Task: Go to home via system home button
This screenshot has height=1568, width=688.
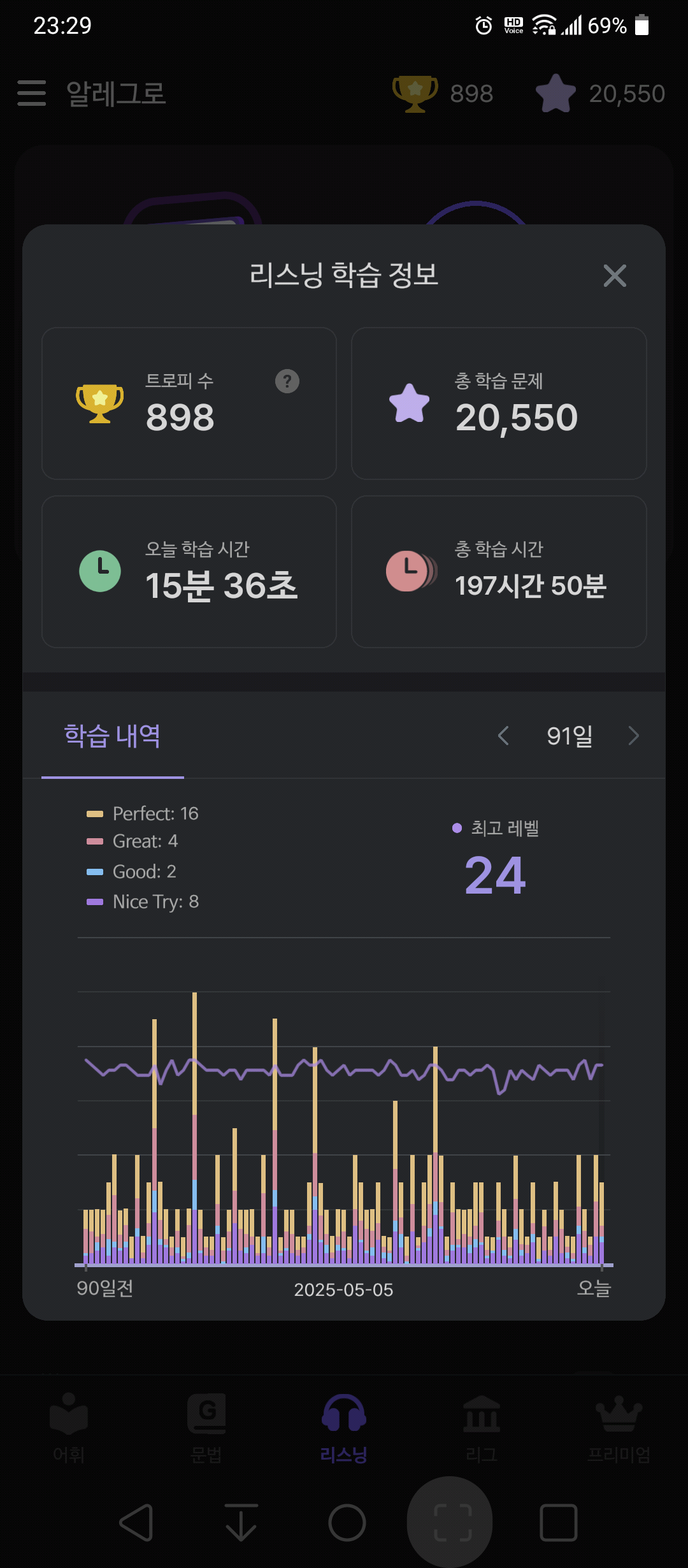Action: click(347, 1523)
